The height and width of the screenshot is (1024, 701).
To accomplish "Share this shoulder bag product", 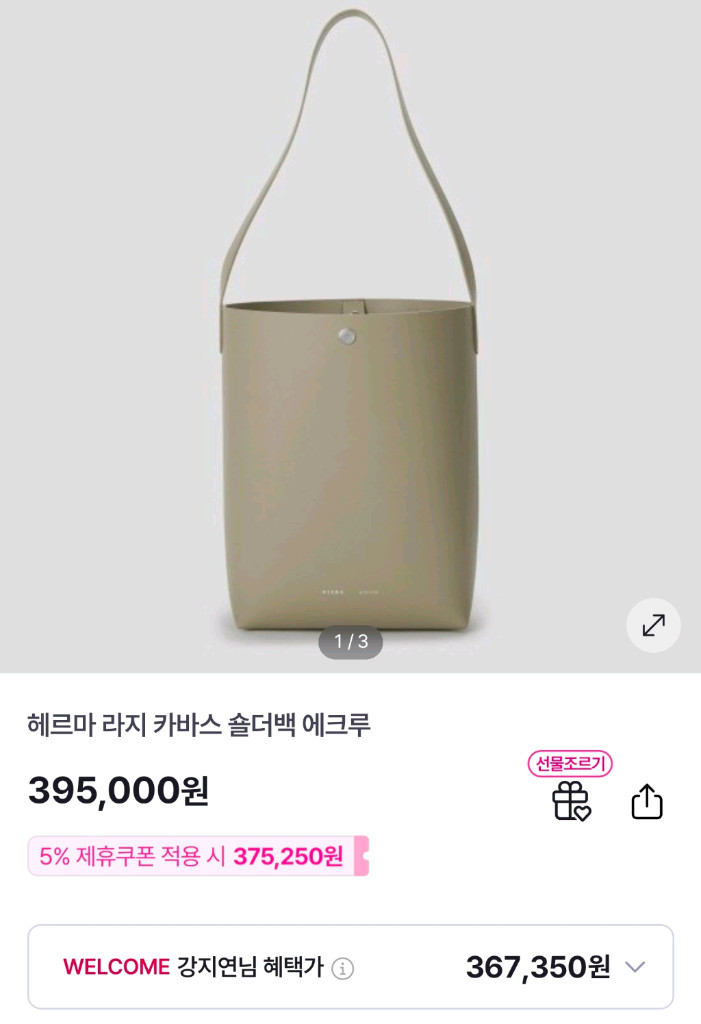I will 647,801.
